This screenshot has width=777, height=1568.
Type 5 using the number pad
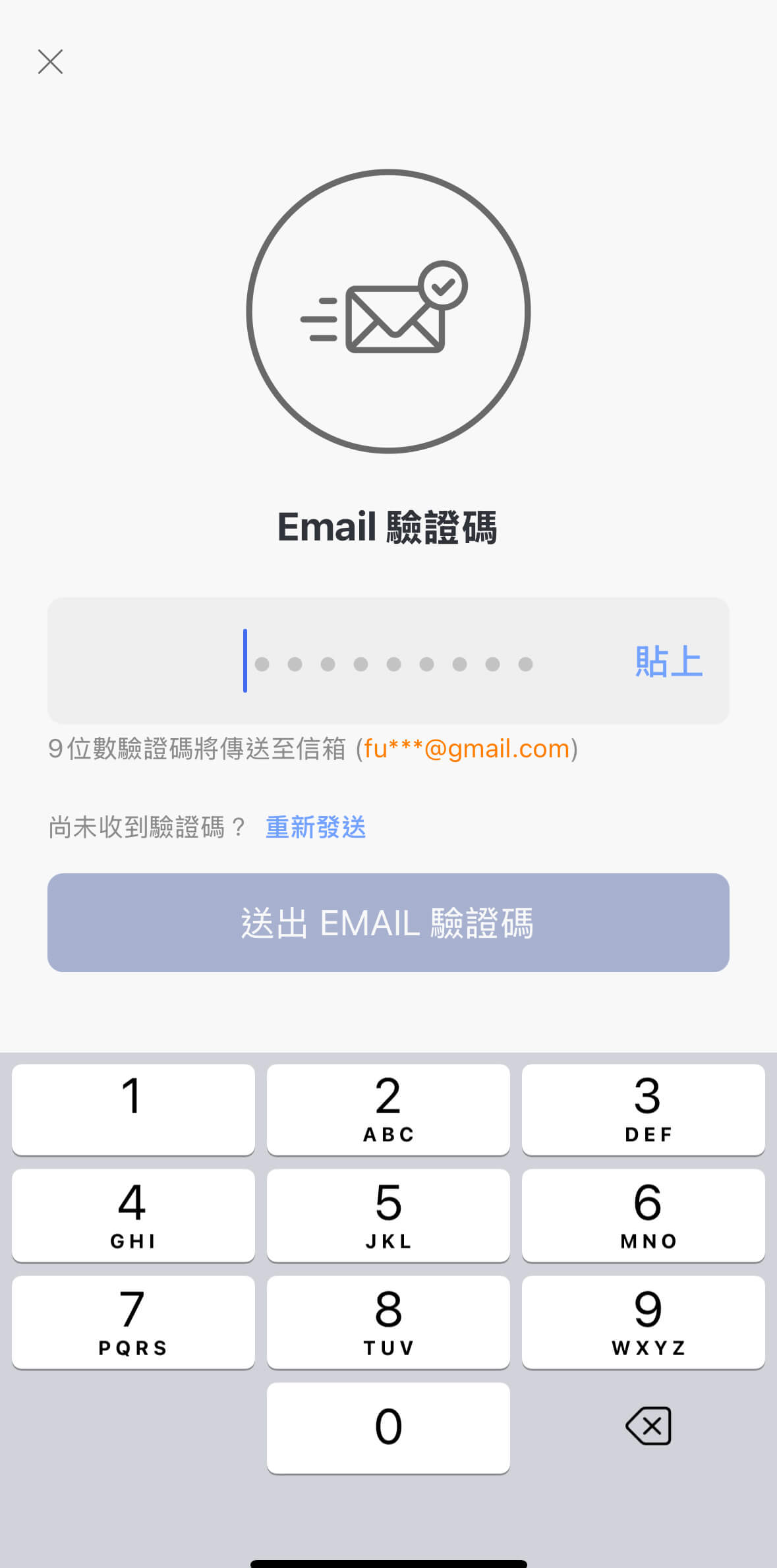[388, 1216]
